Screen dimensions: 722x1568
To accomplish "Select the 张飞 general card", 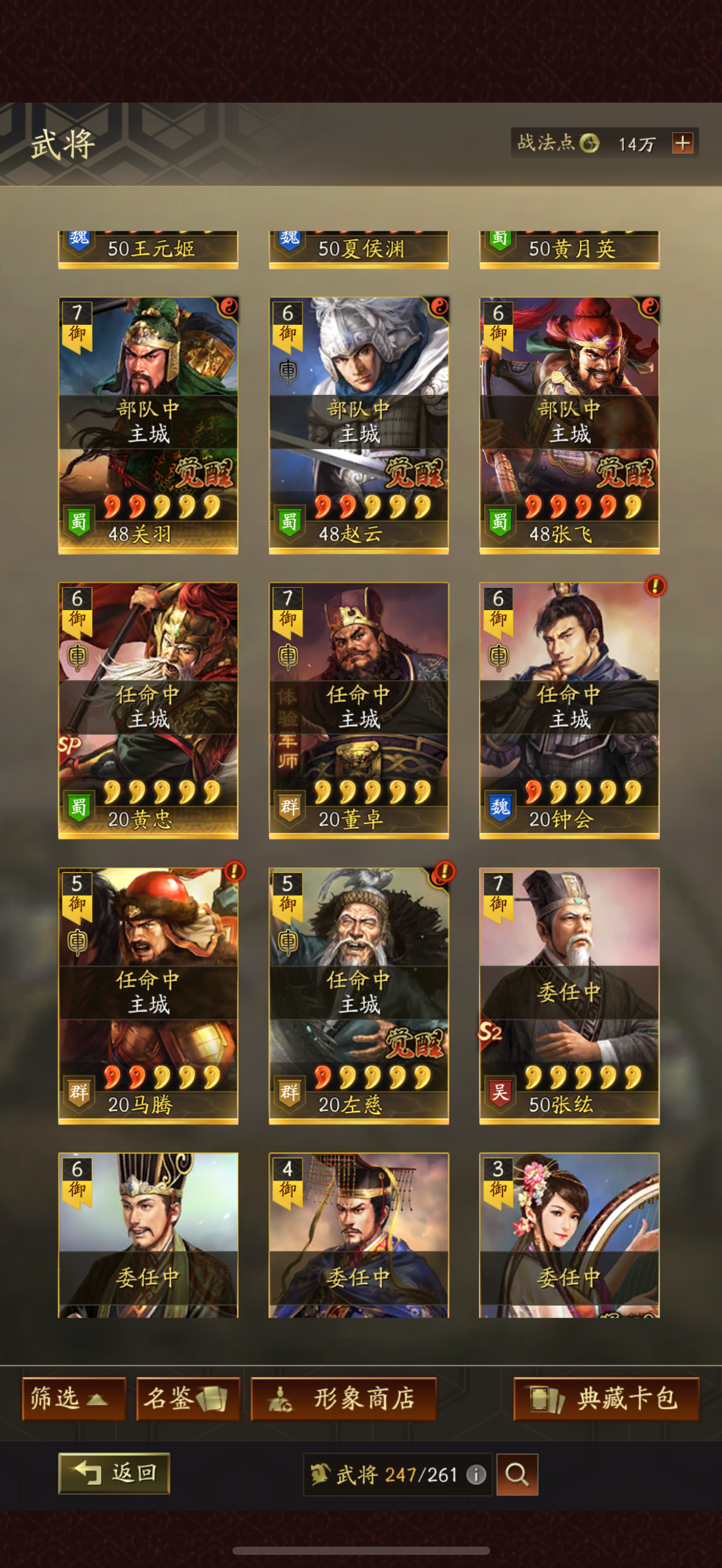I will [569, 425].
